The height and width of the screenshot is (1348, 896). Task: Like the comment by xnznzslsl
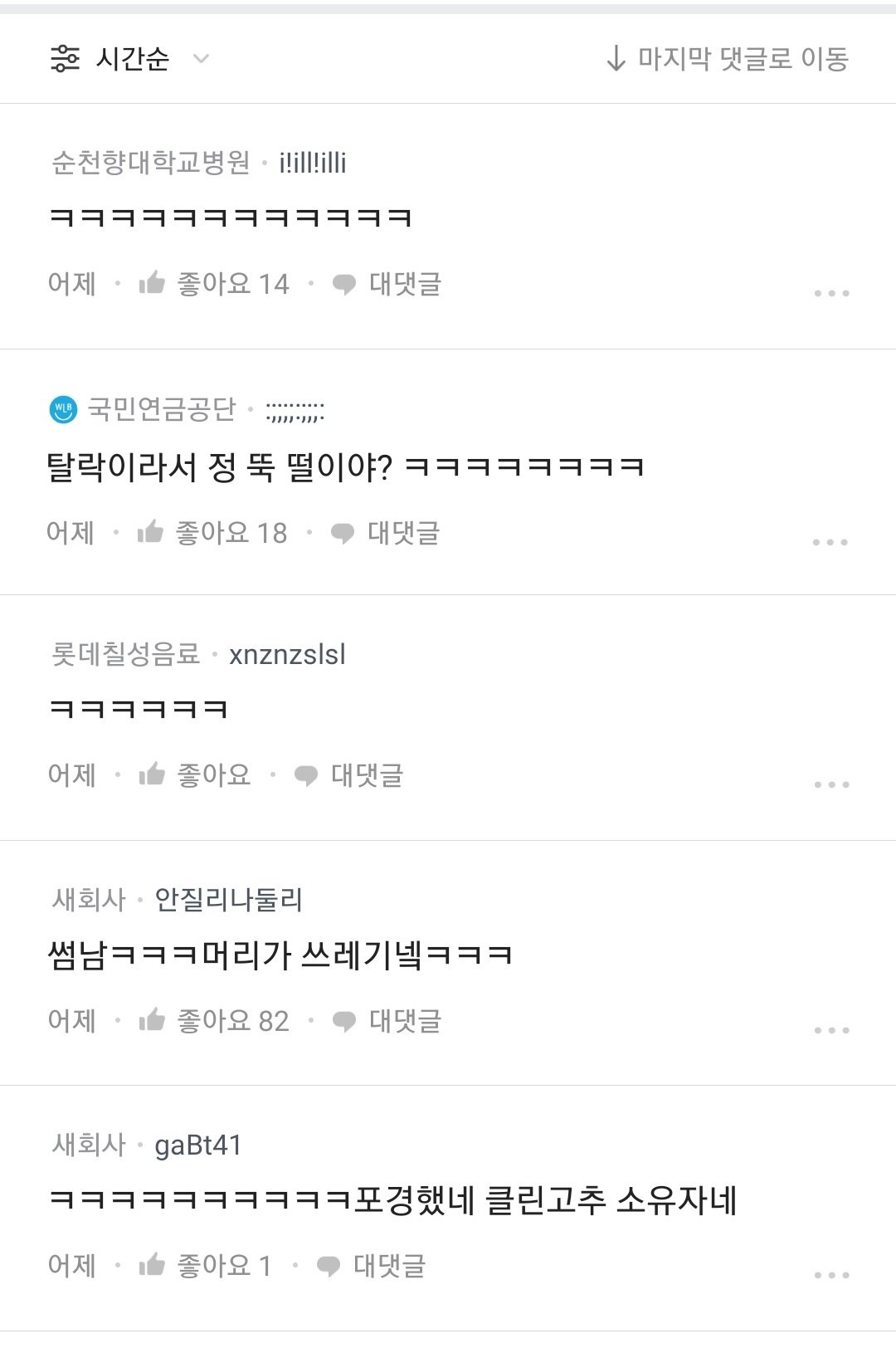point(194,775)
